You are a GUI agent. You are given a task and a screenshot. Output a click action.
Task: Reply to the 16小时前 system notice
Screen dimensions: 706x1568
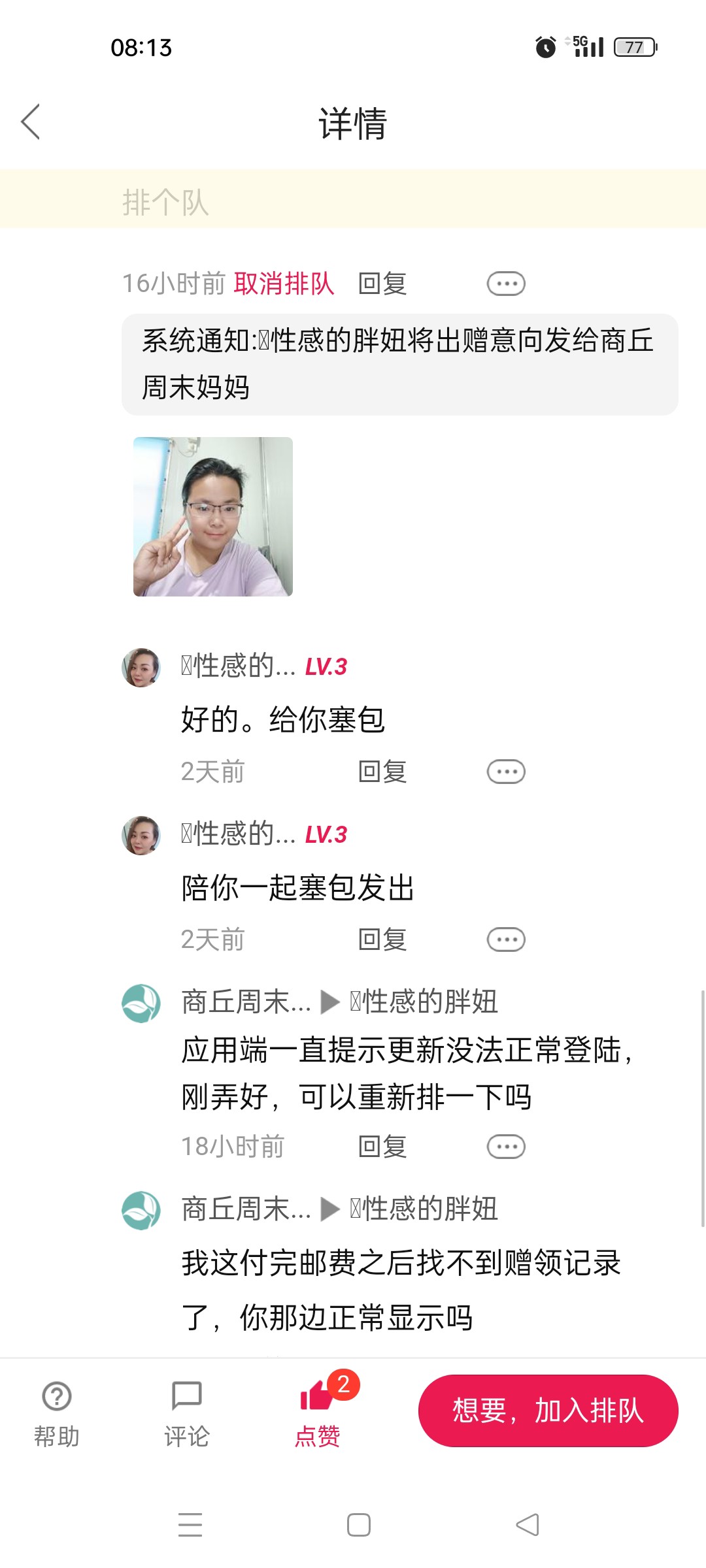382,284
